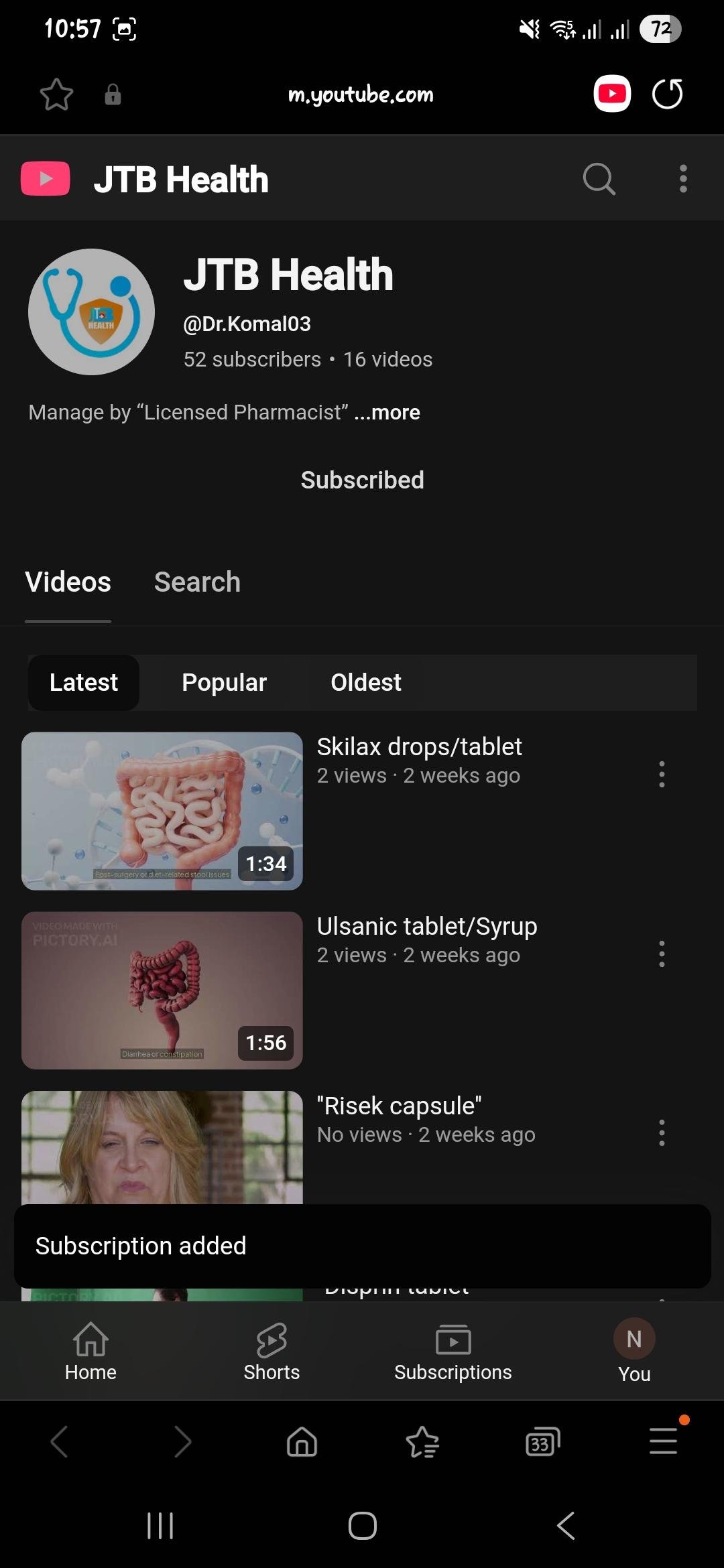Open options for Ulsanic tablet/Syrup video
Image resolution: width=724 pixels, height=1568 pixels.
point(662,954)
